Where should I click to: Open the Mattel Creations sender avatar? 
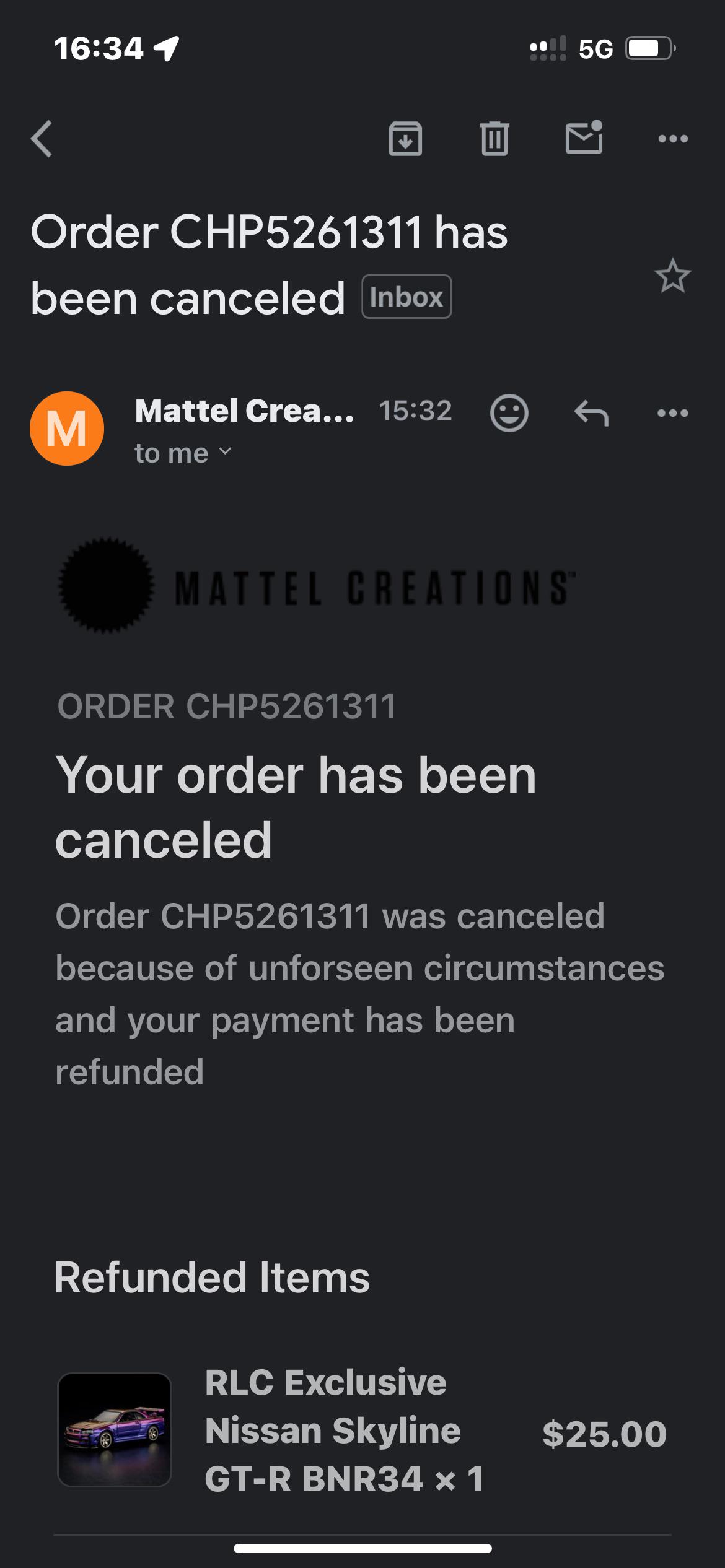click(x=67, y=429)
